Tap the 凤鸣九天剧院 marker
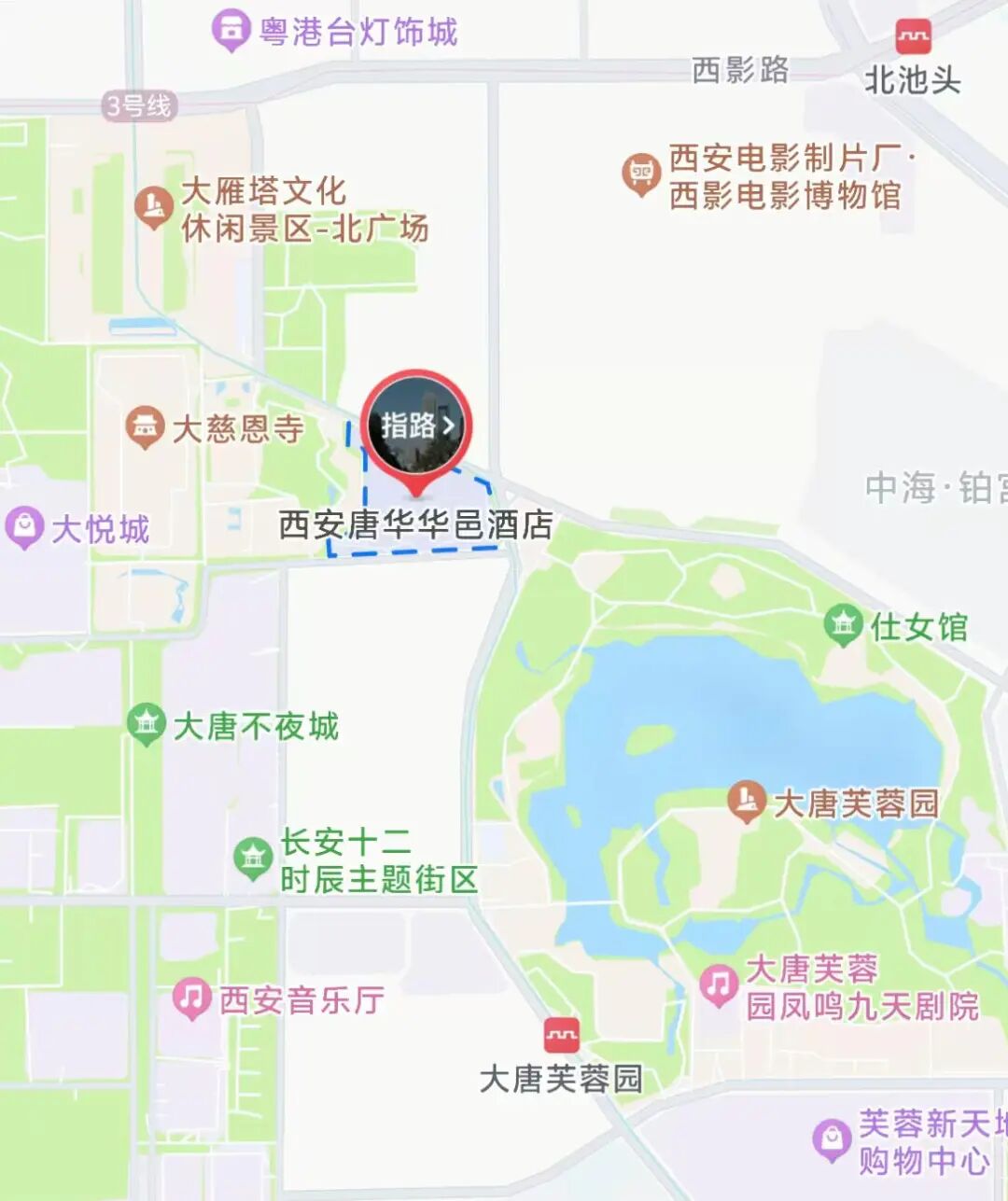The height and width of the screenshot is (1201, 1008). [719, 985]
